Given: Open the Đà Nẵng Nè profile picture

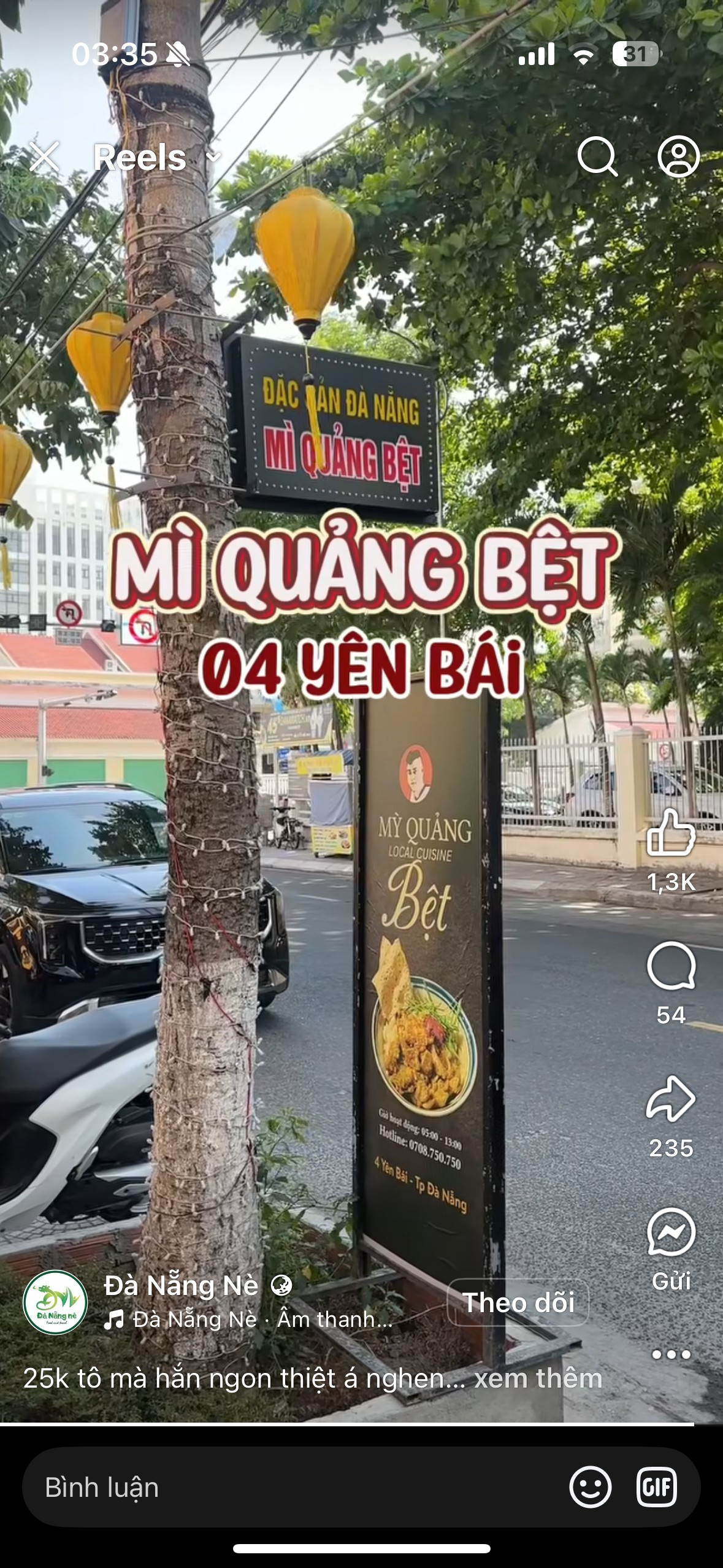Looking at the screenshot, I should coord(55,1302).
